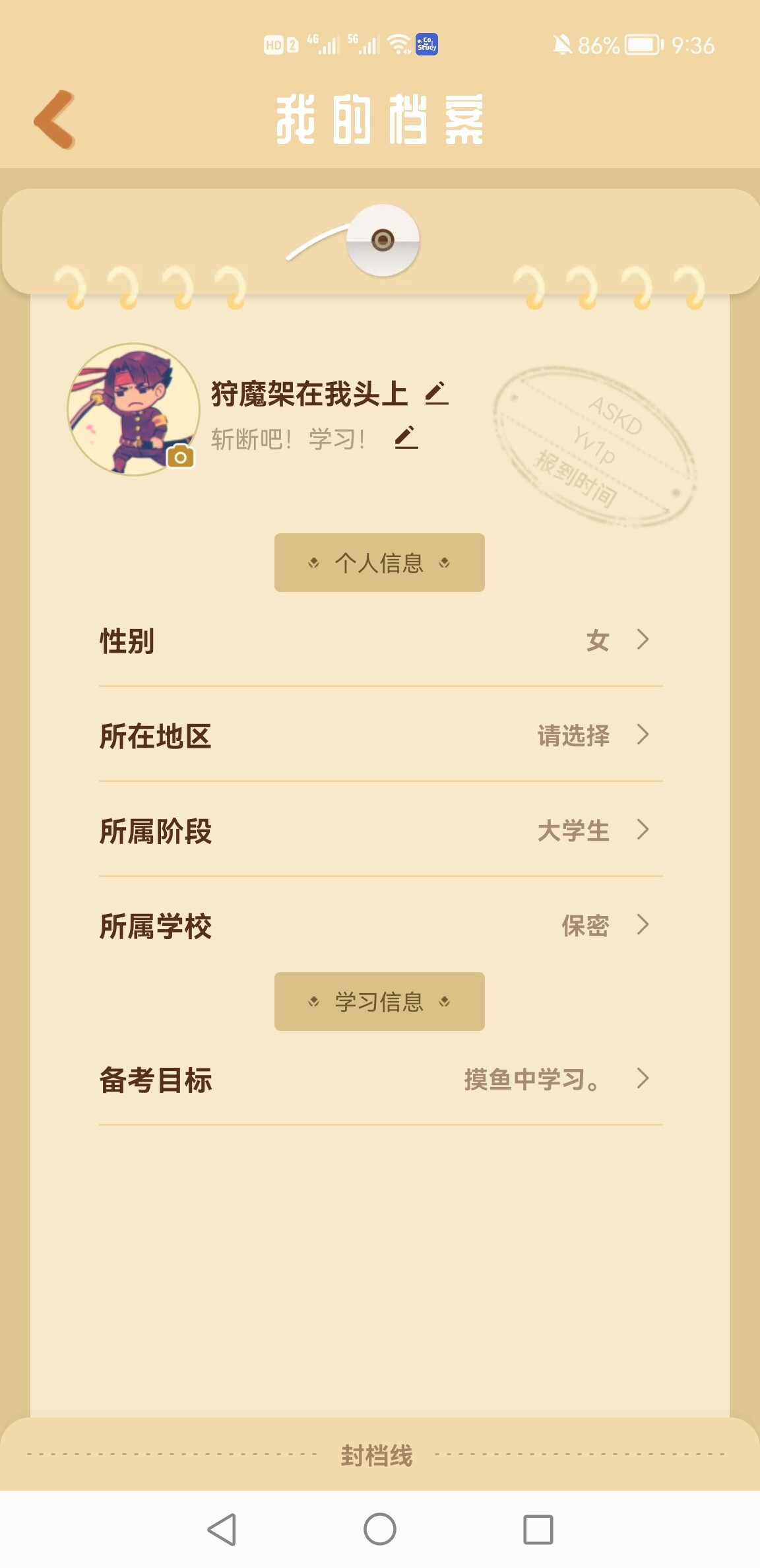Viewport: 760px width, 1568px height.
Task: Open the 所属学校 row
Action: pos(380,925)
